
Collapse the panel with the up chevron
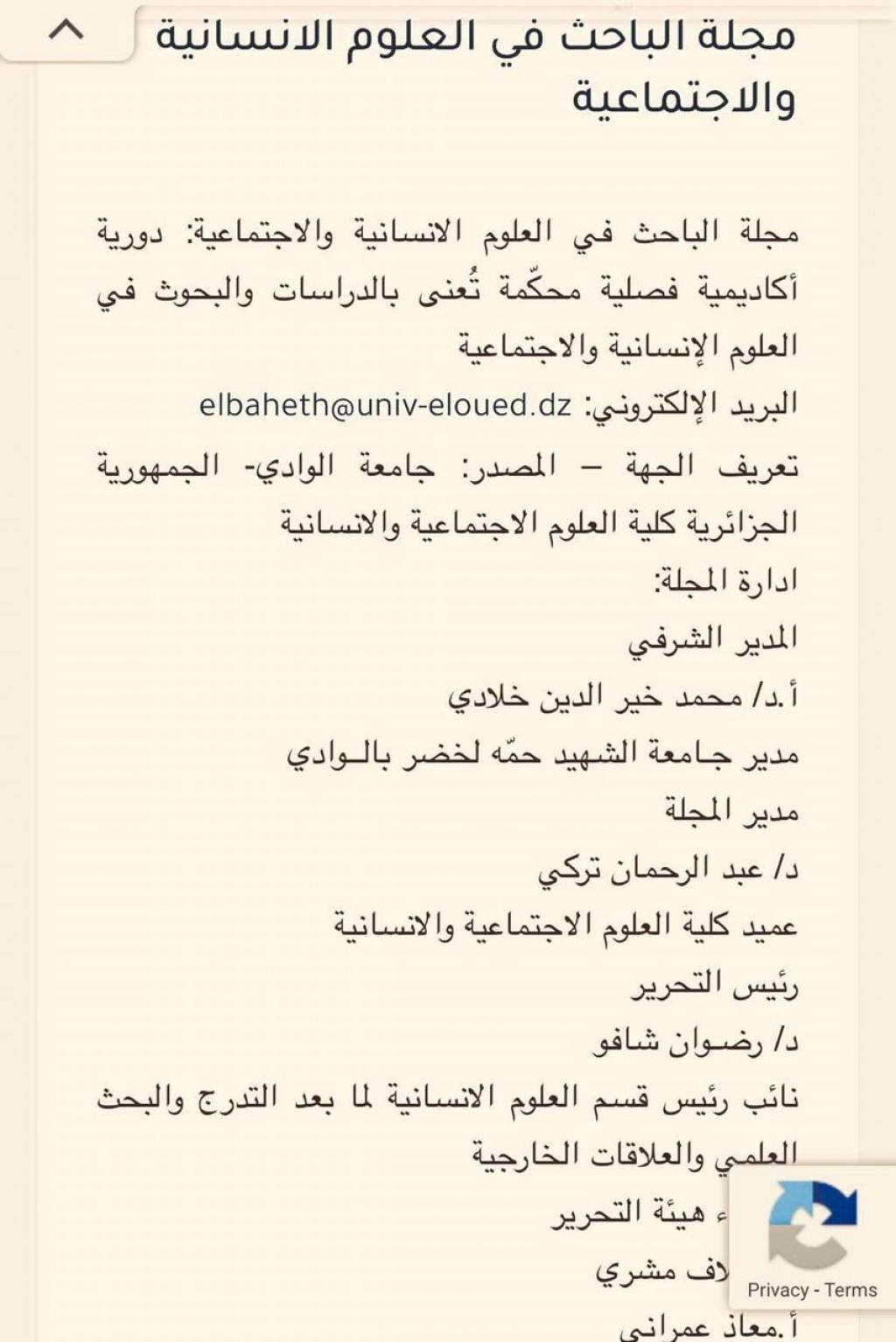point(66,31)
